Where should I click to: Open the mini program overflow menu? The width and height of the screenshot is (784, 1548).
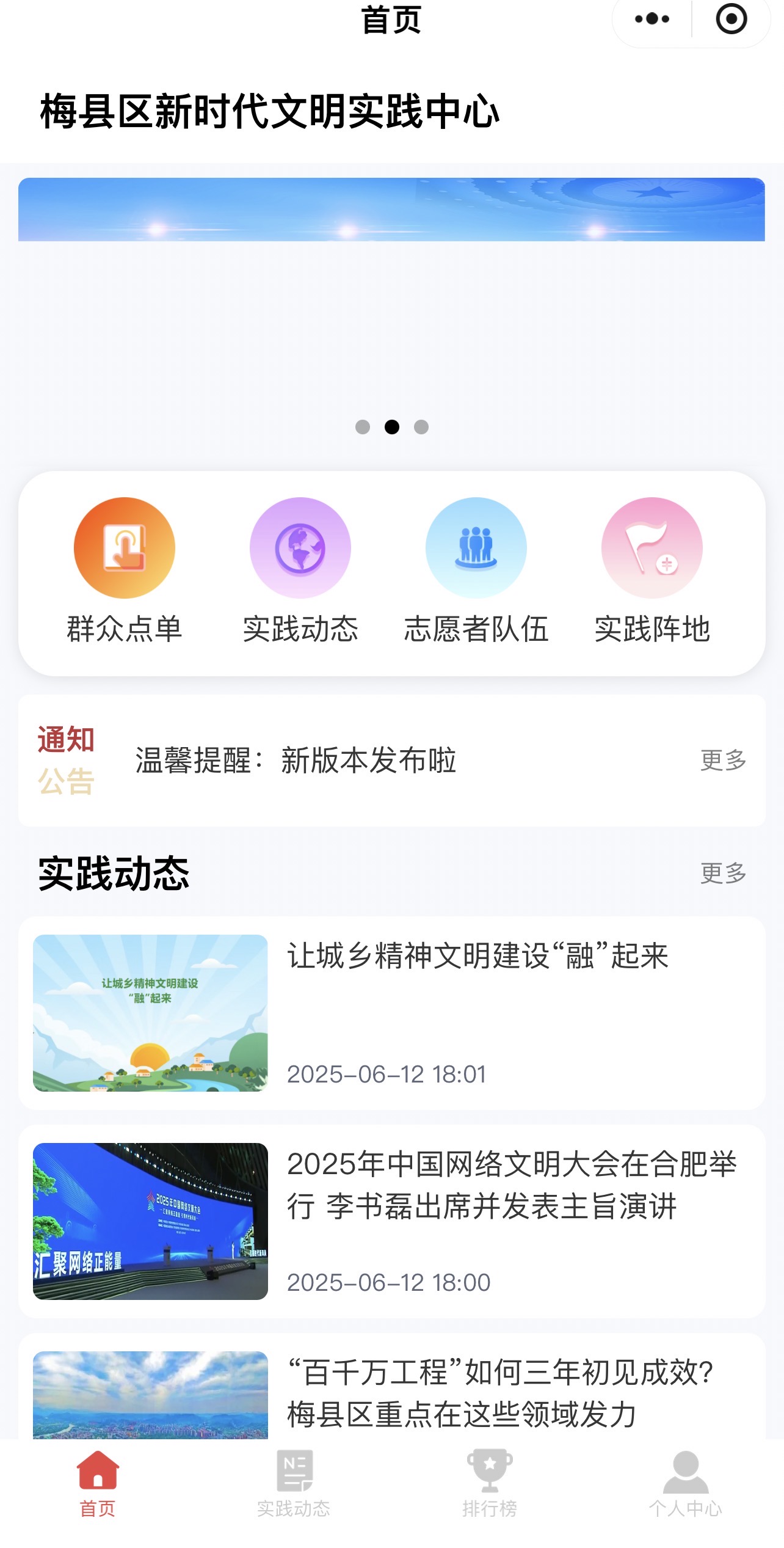point(652,19)
